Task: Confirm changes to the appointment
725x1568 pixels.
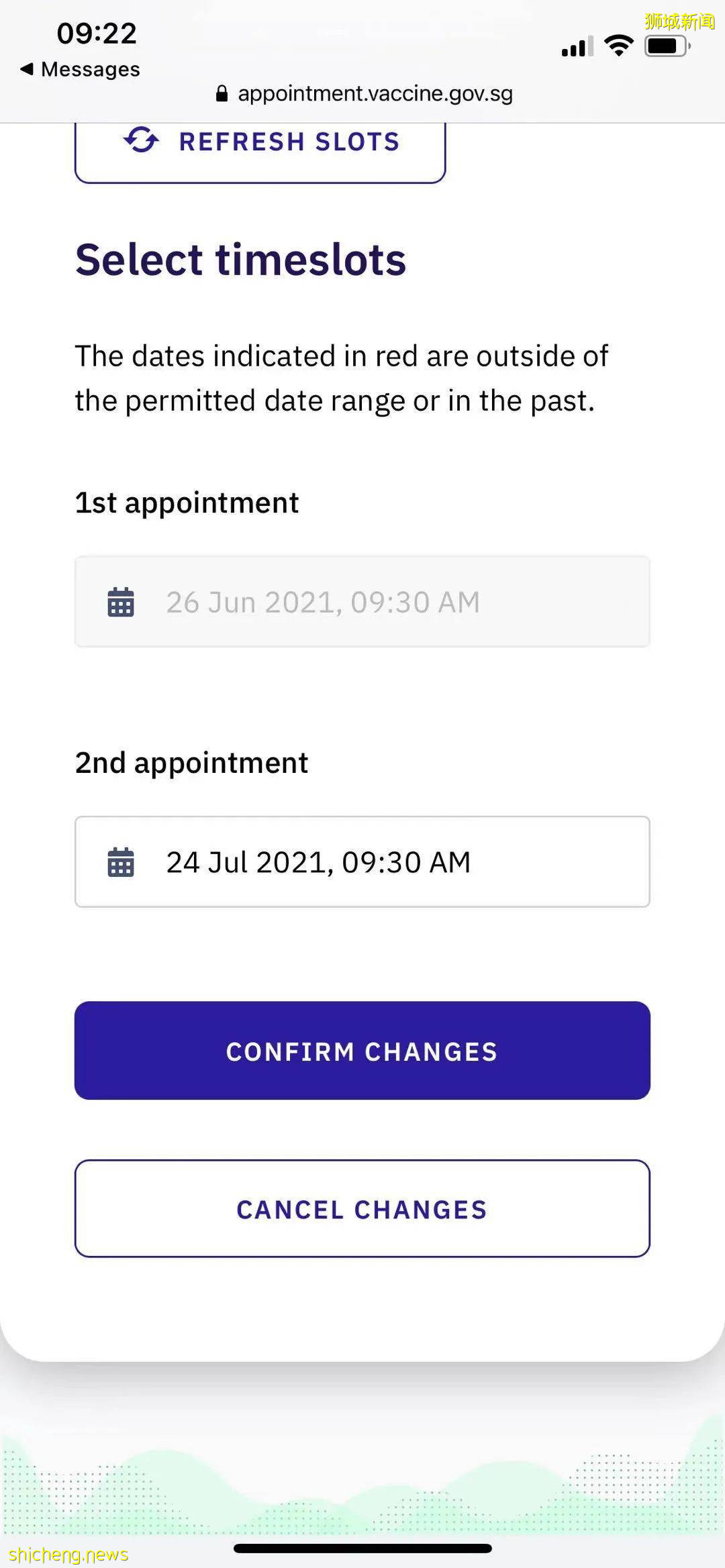Action: coord(362,1051)
